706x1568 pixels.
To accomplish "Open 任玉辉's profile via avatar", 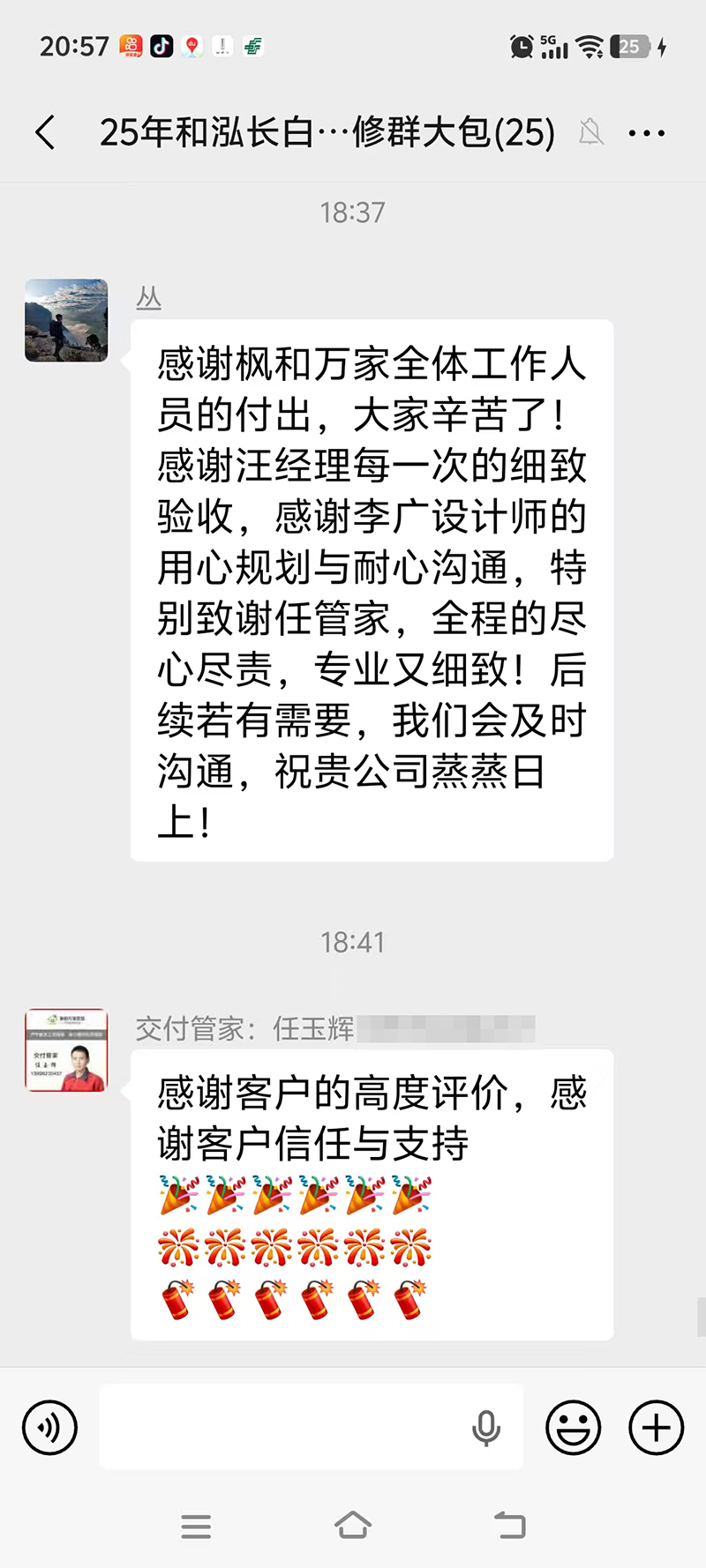I will point(66,1050).
